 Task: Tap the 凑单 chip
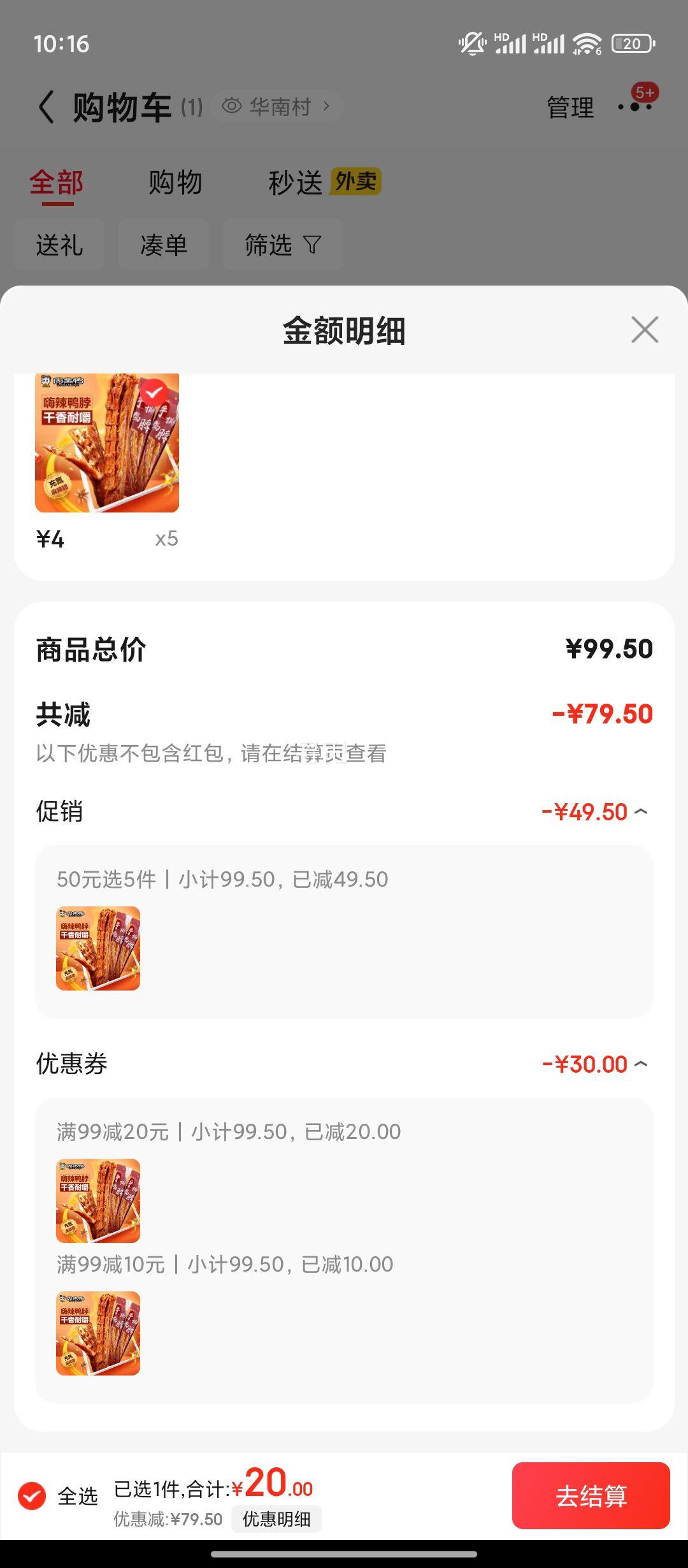click(164, 245)
